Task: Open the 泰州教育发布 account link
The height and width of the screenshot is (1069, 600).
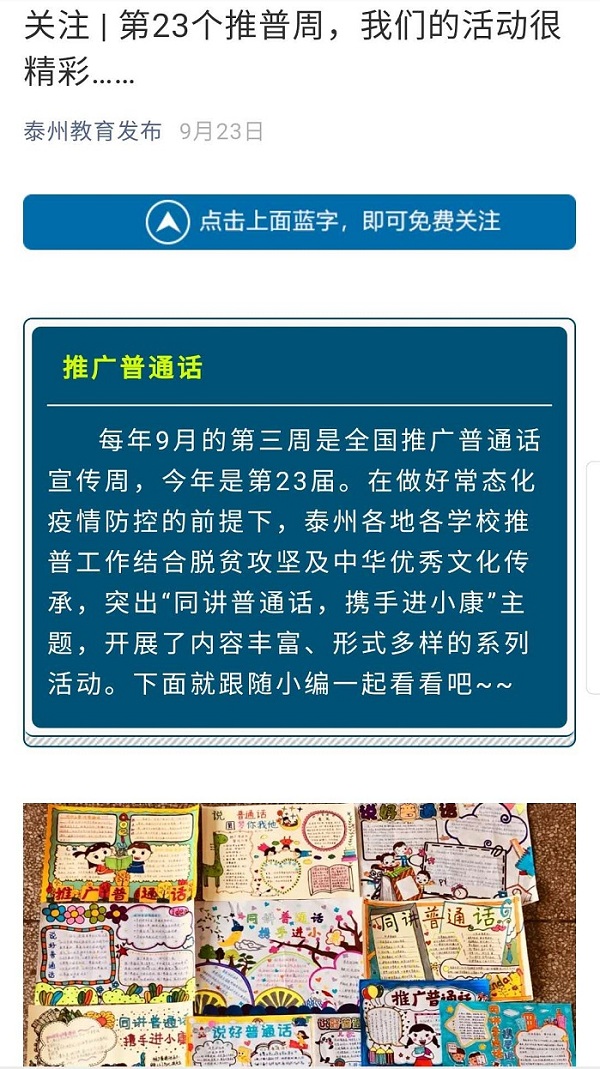Action: 93,131
